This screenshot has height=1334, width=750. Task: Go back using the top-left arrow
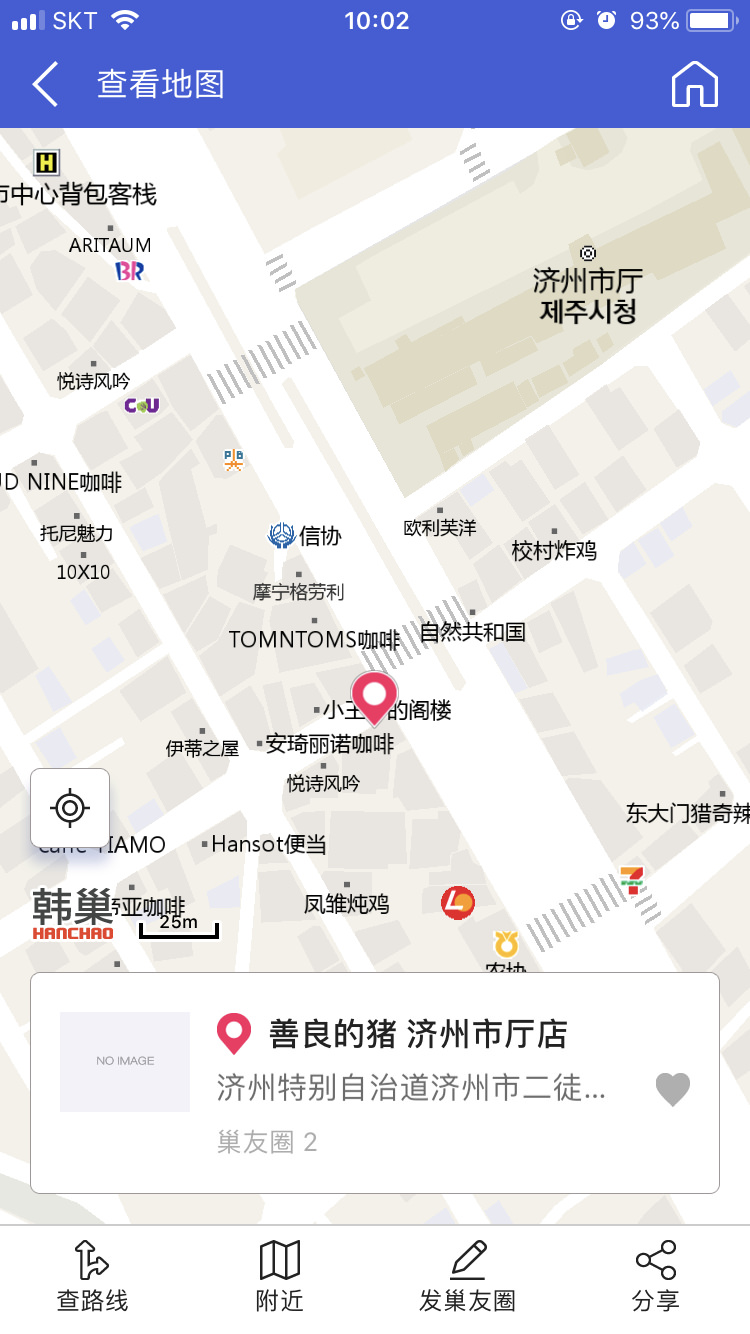[x=45, y=84]
